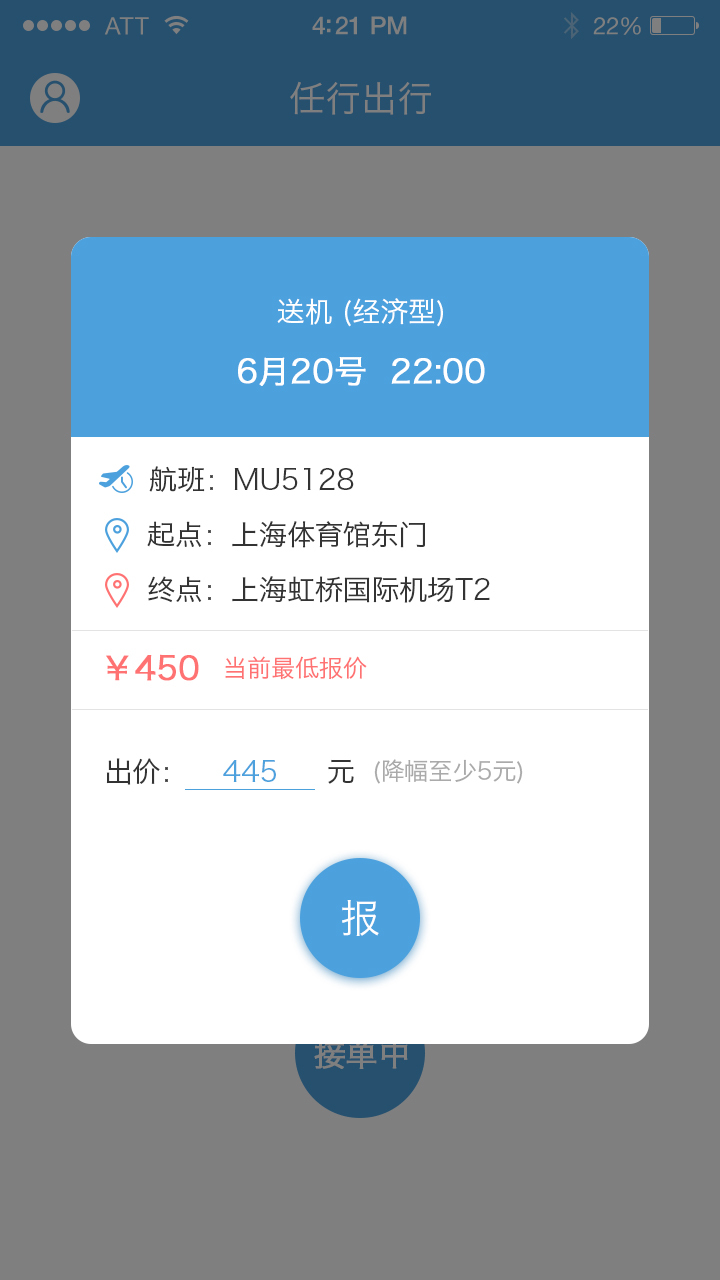Image resolution: width=720 pixels, height=1280 pixels.
Task: Submit the bid with the 报 button
Action: click(360, 918)
